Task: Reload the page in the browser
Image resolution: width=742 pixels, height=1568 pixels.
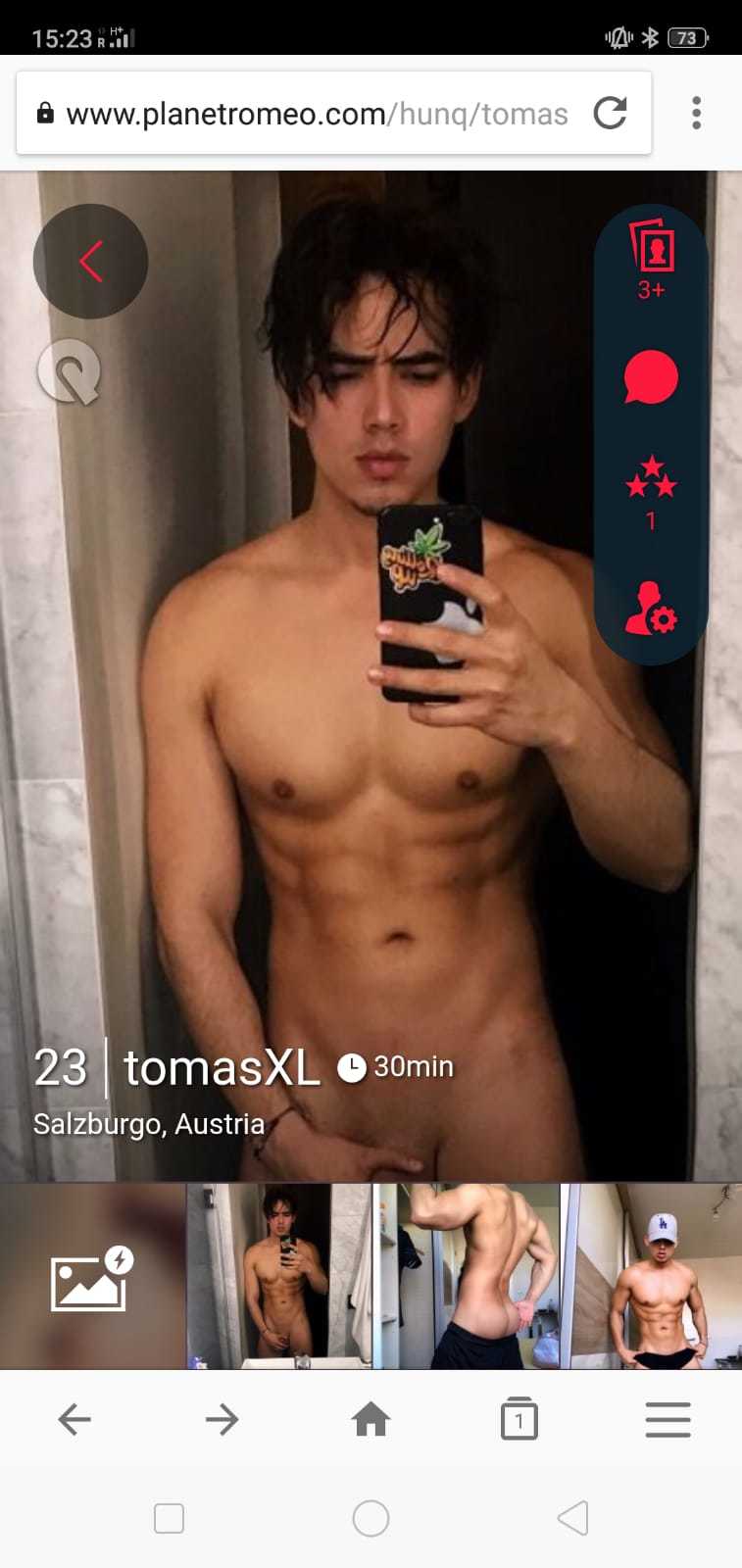Action: pyautogui.click(x=610, y=114)
